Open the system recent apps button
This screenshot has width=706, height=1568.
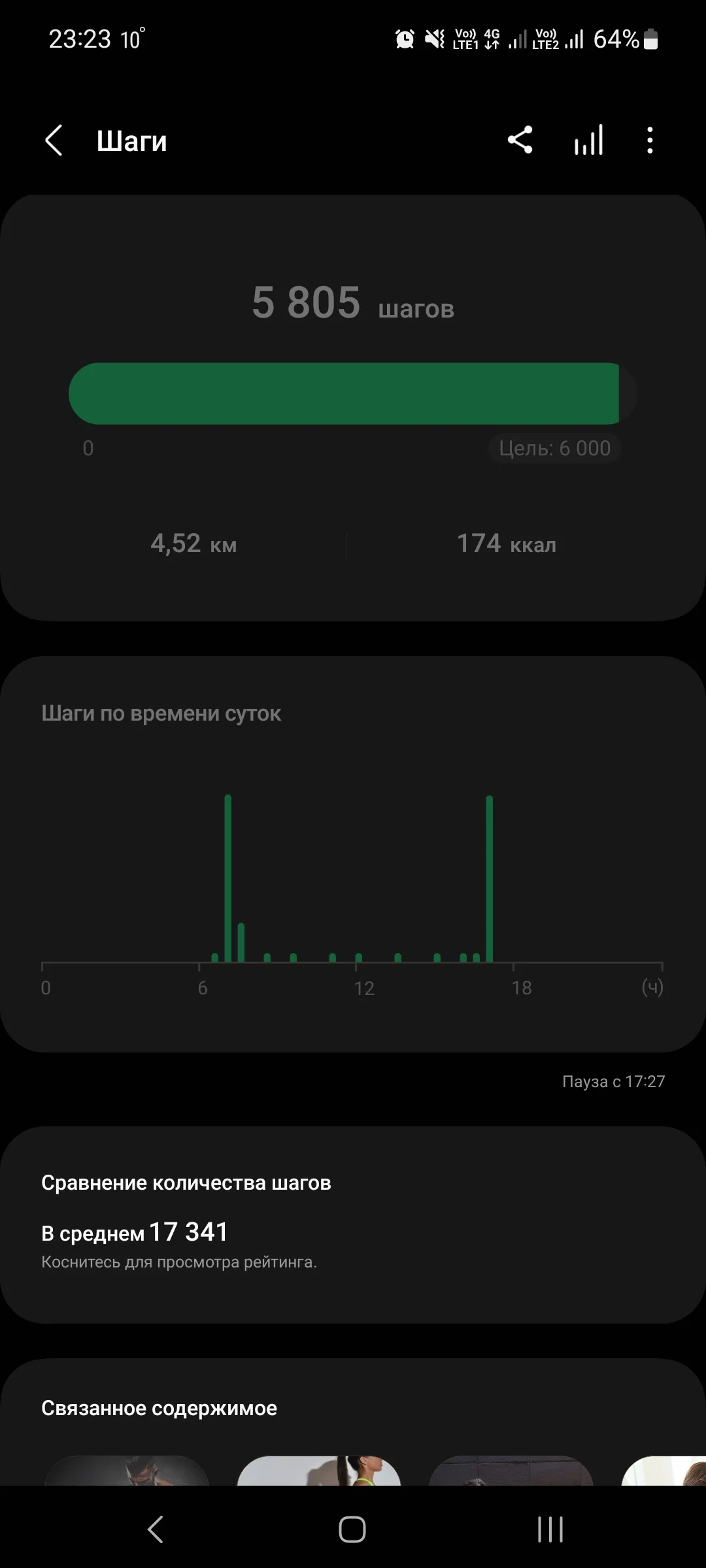click(x=550, y=1529)
